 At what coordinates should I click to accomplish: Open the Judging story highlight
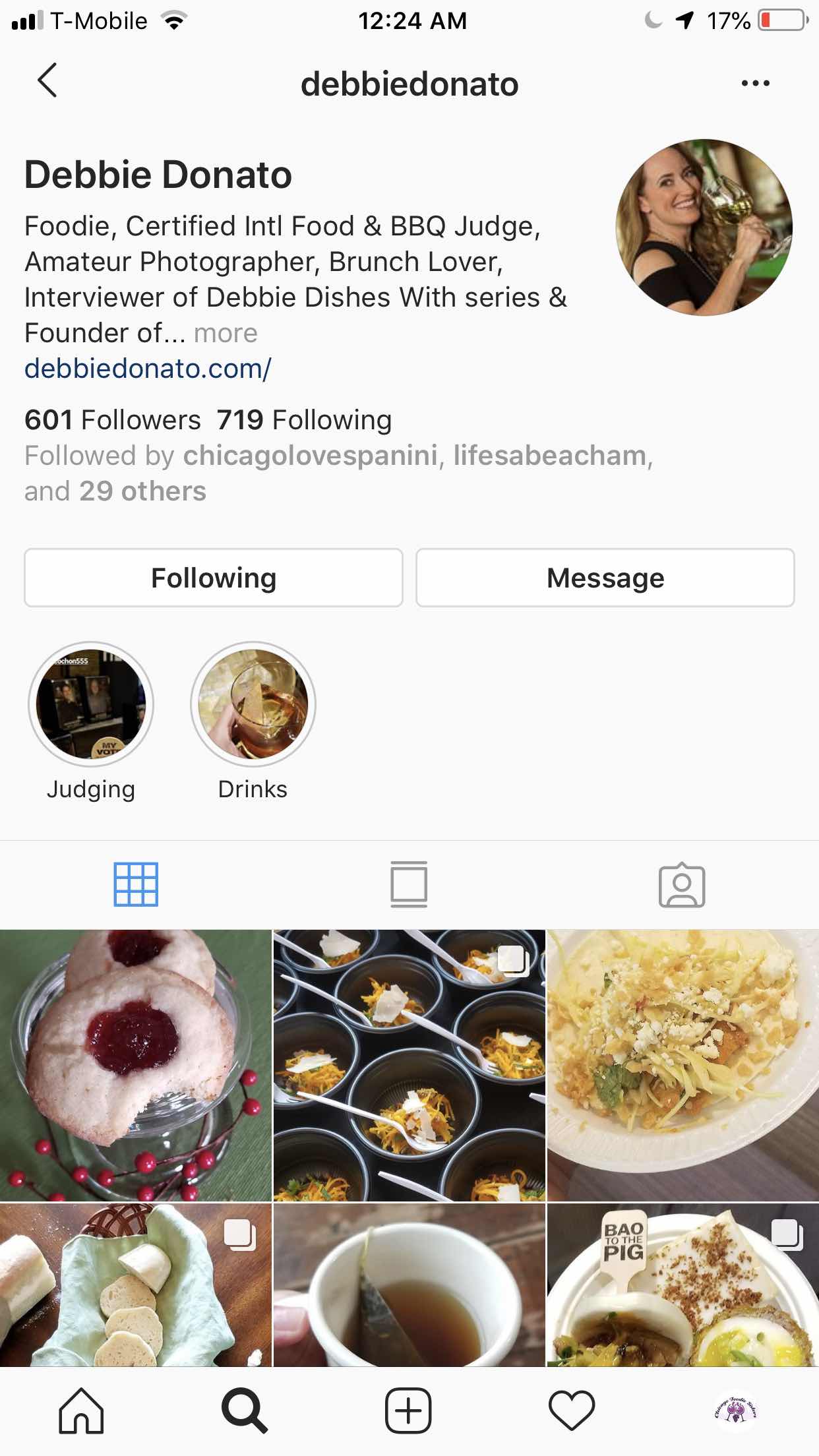point(91,704)
